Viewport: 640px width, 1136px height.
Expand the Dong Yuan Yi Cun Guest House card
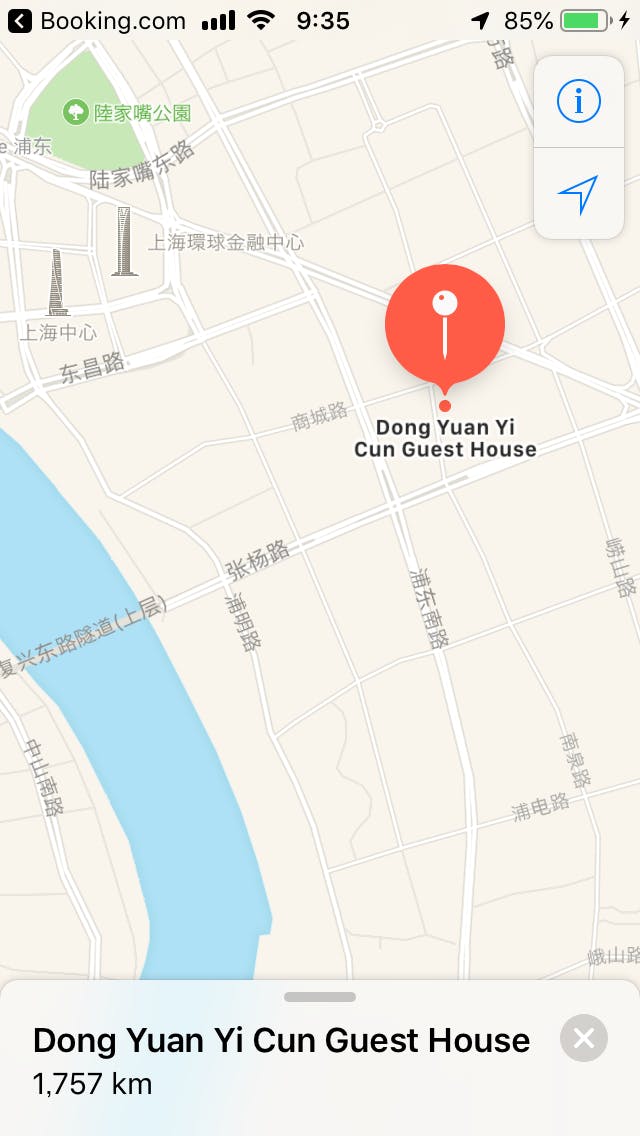click(320, 997)
